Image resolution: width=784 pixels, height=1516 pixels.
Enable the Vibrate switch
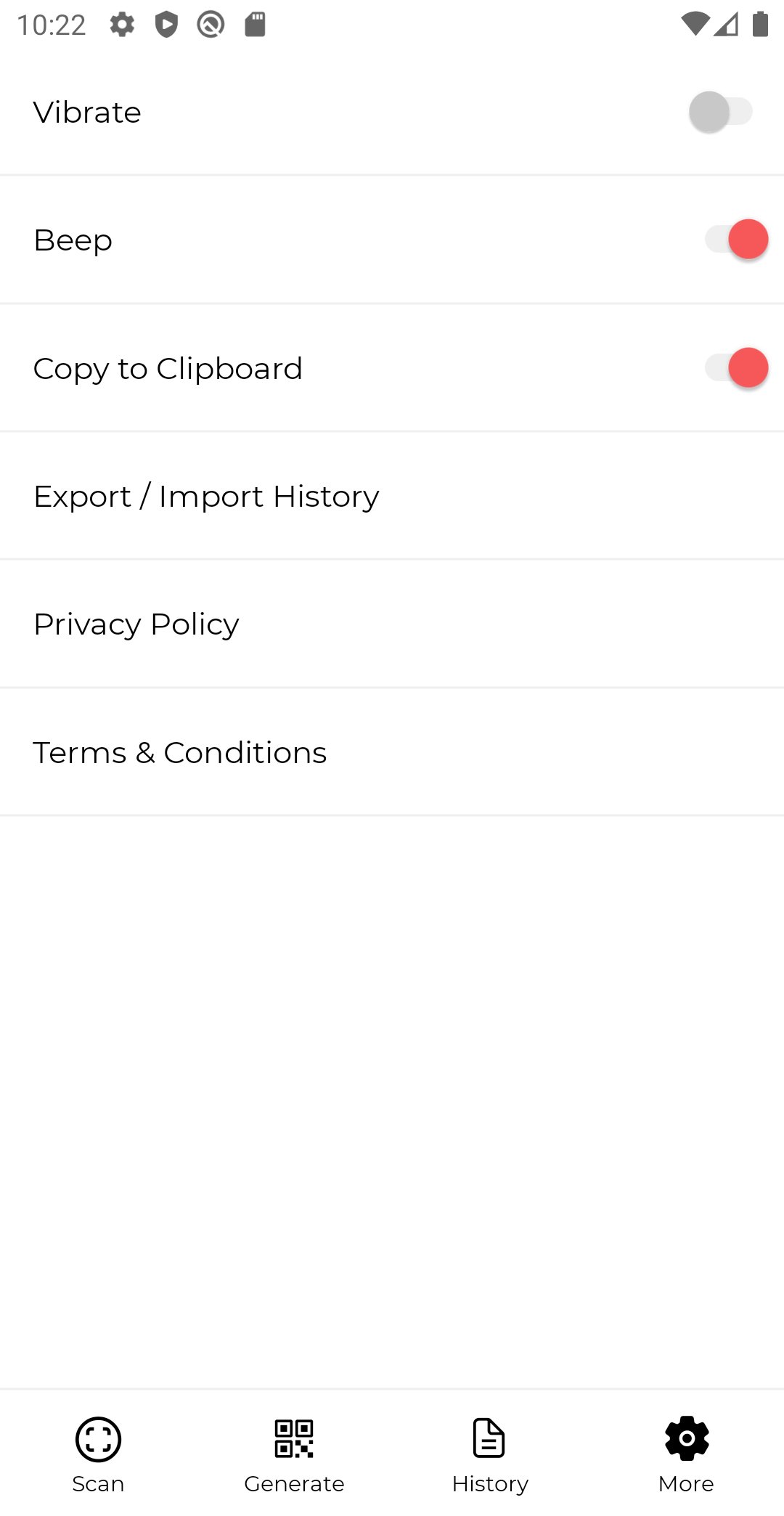pos(720,112)
